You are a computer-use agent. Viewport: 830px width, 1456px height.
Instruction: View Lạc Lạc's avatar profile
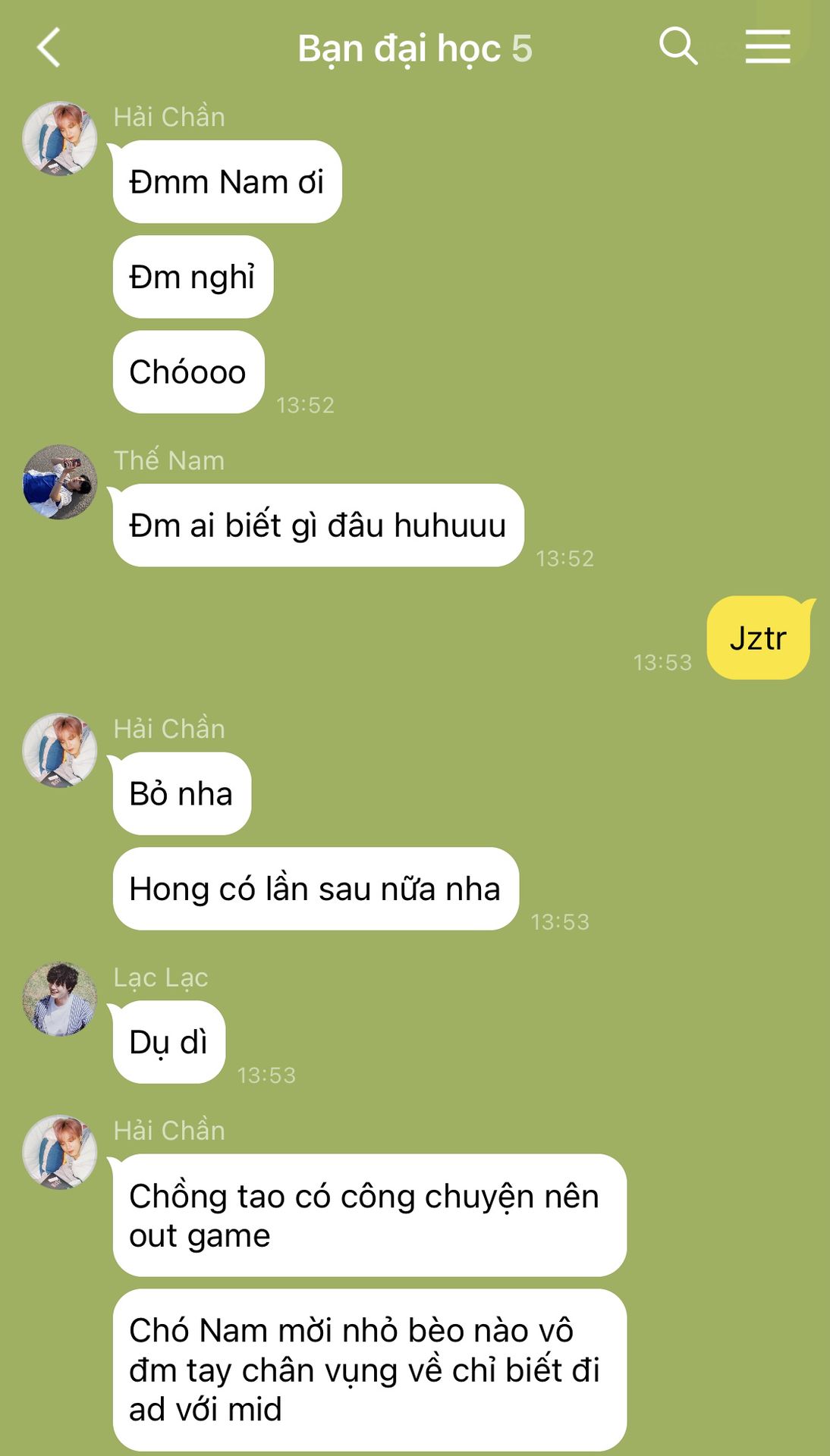click(60, 999)
